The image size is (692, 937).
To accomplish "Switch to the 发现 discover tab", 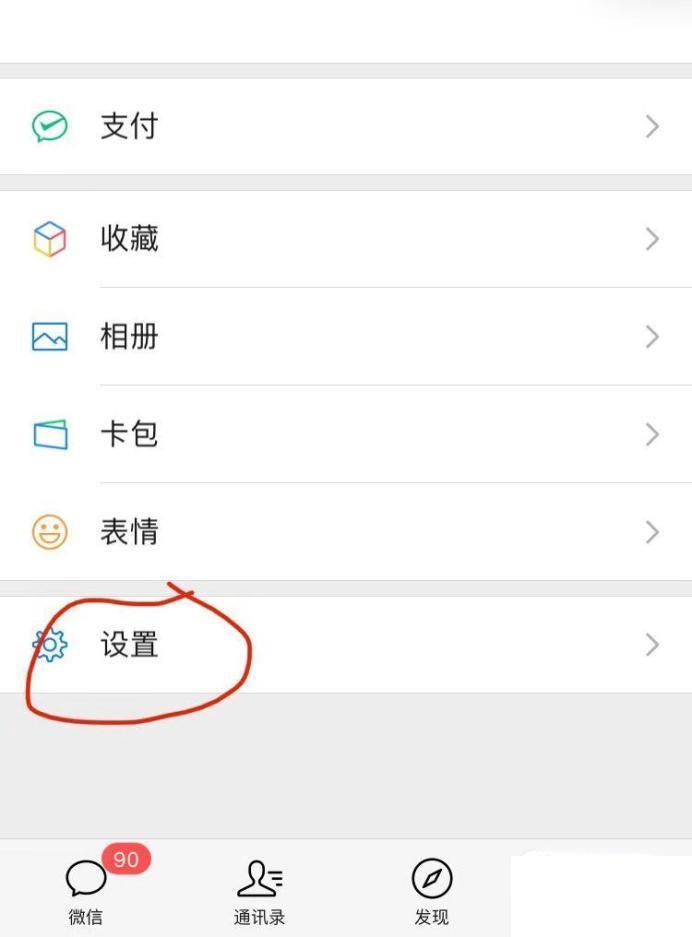I will [432, 891].
